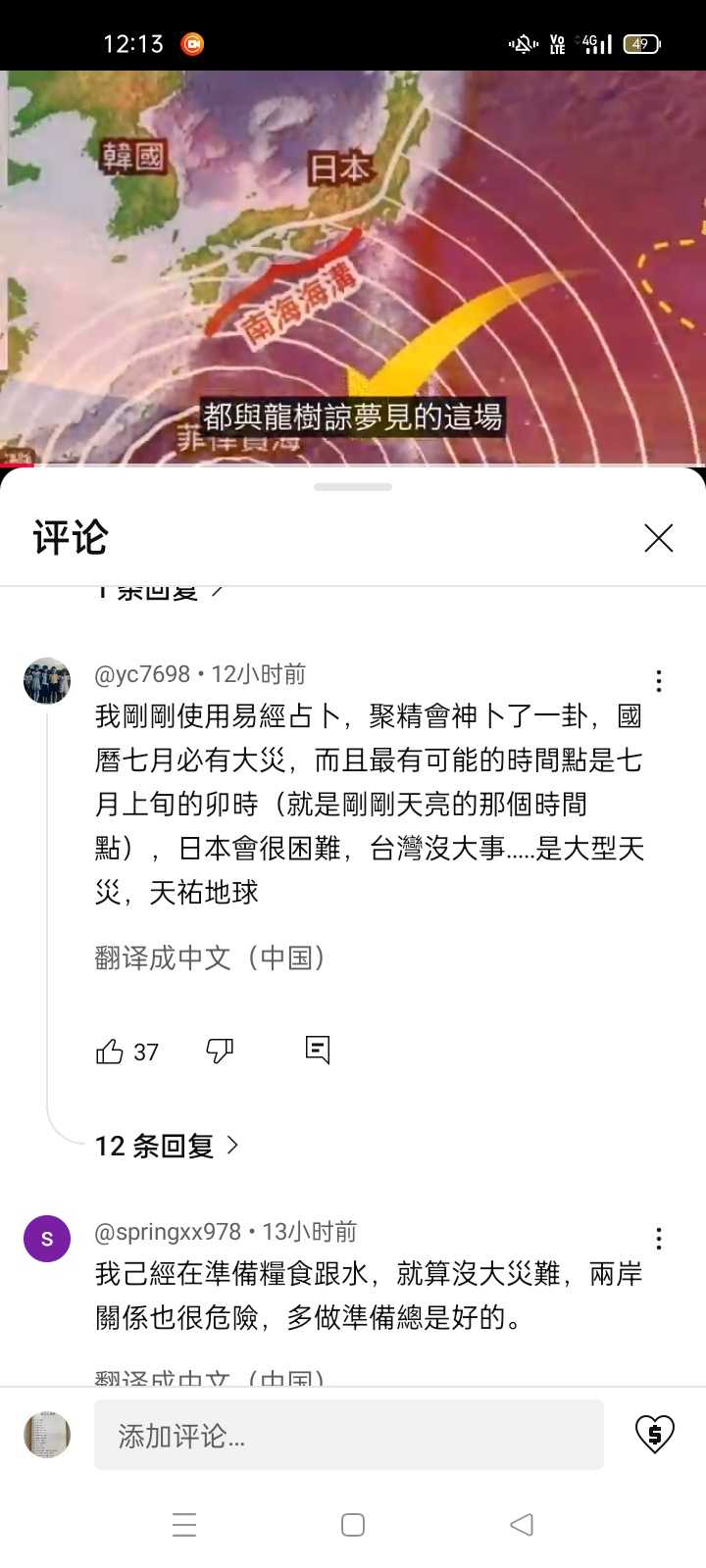Translate @yc7698's comment into Chinese

tap(210, 957)
